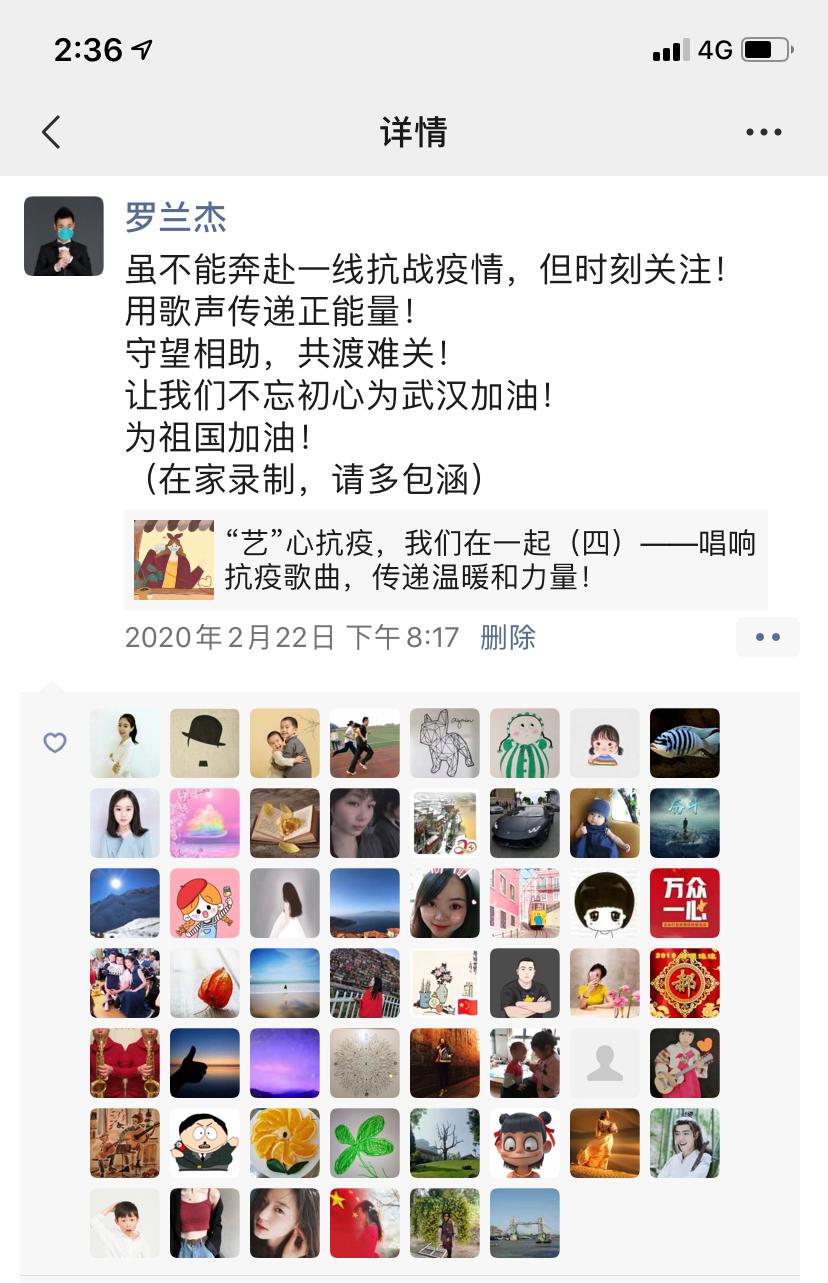Open 罗兰杰's profile by name

(x=175, y=217)
